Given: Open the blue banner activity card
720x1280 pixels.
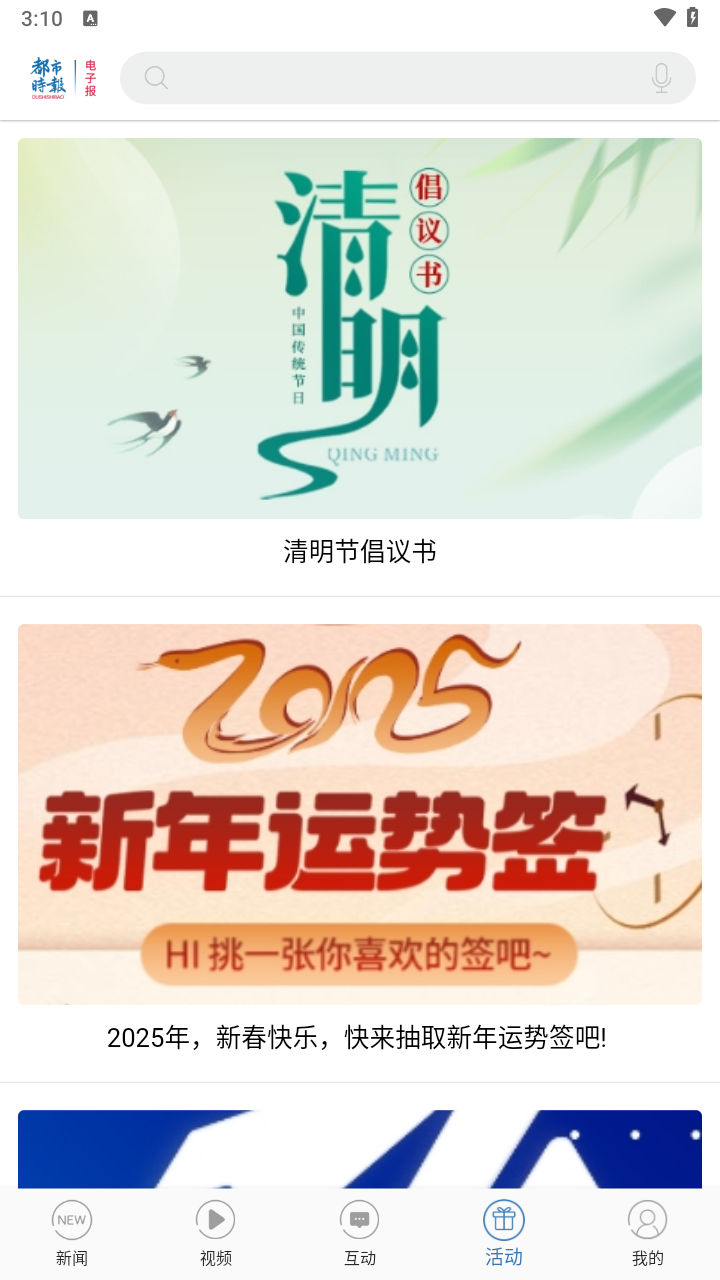Looking at the screenshot, I should pyautogui.click(x=360, y=1148).
